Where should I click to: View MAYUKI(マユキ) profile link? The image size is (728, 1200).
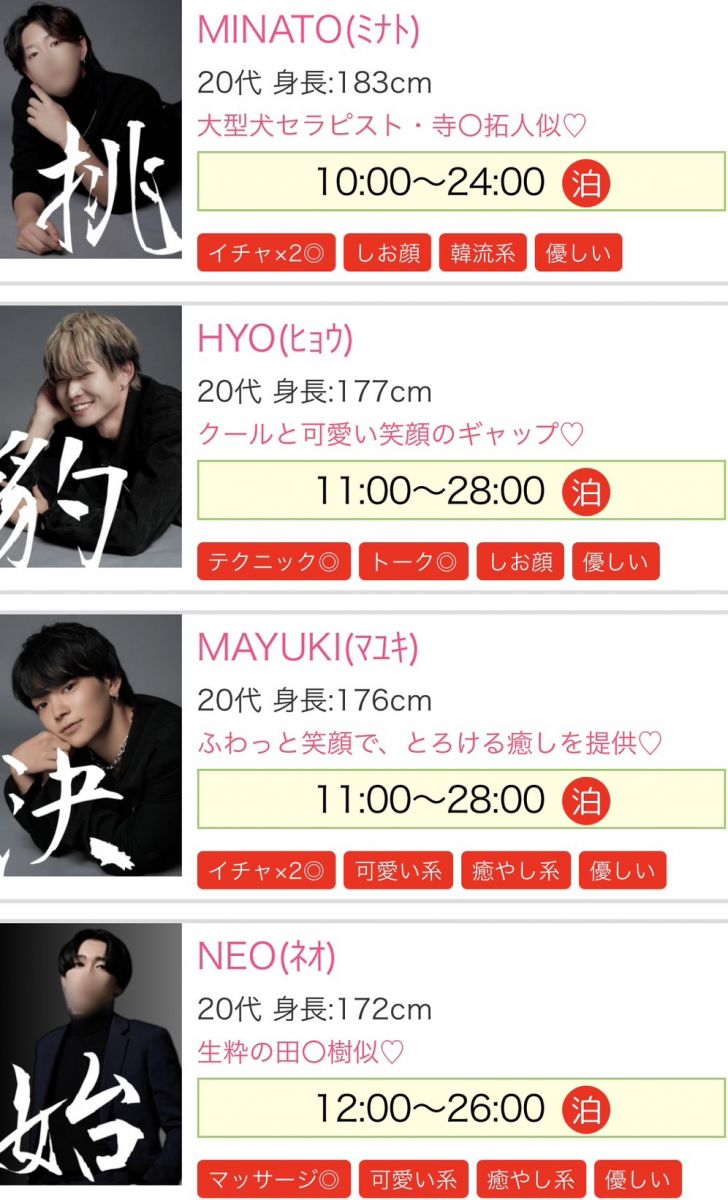[307, 648]
